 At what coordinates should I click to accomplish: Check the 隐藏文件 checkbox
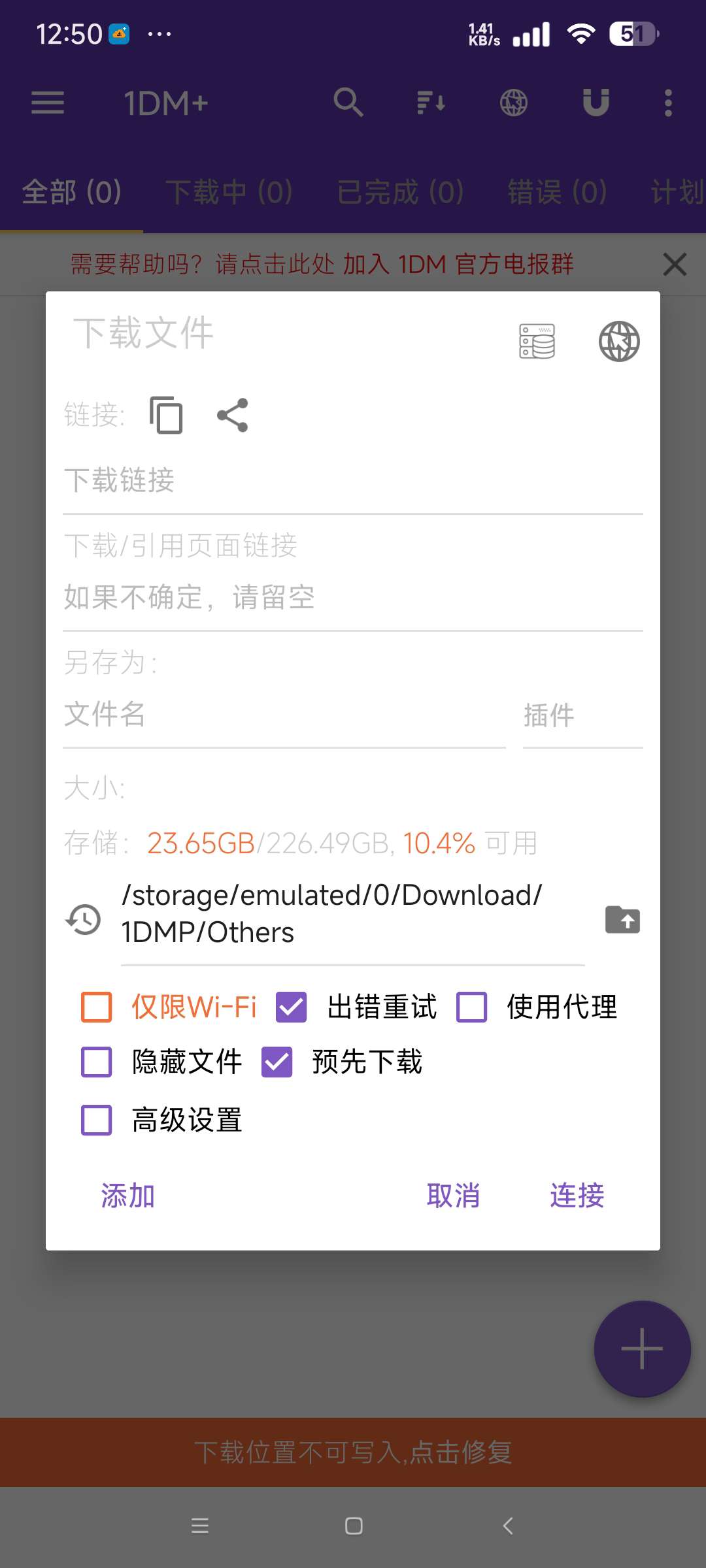tap(97, 1062)
